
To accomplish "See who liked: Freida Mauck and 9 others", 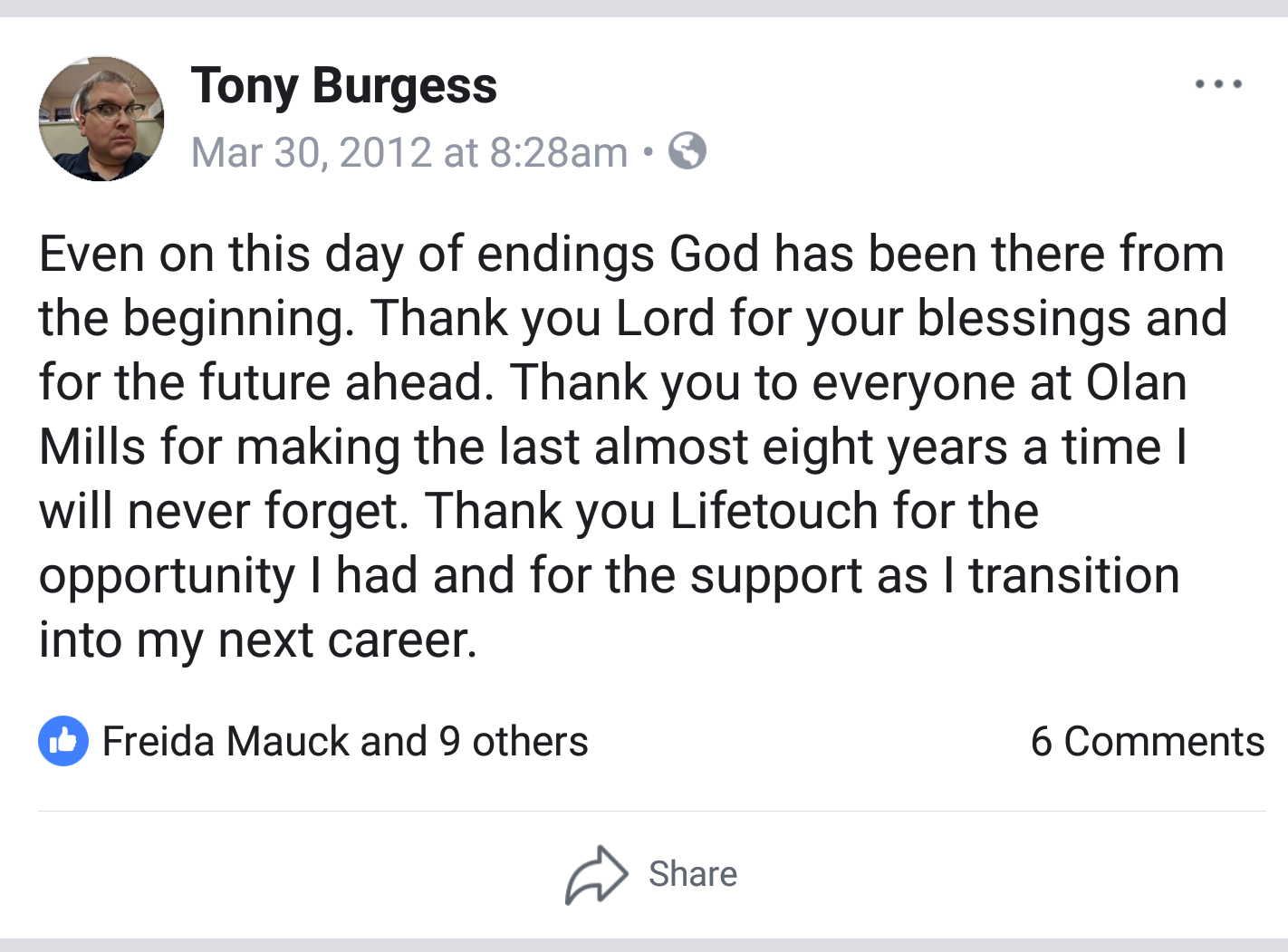I will 344,742.
